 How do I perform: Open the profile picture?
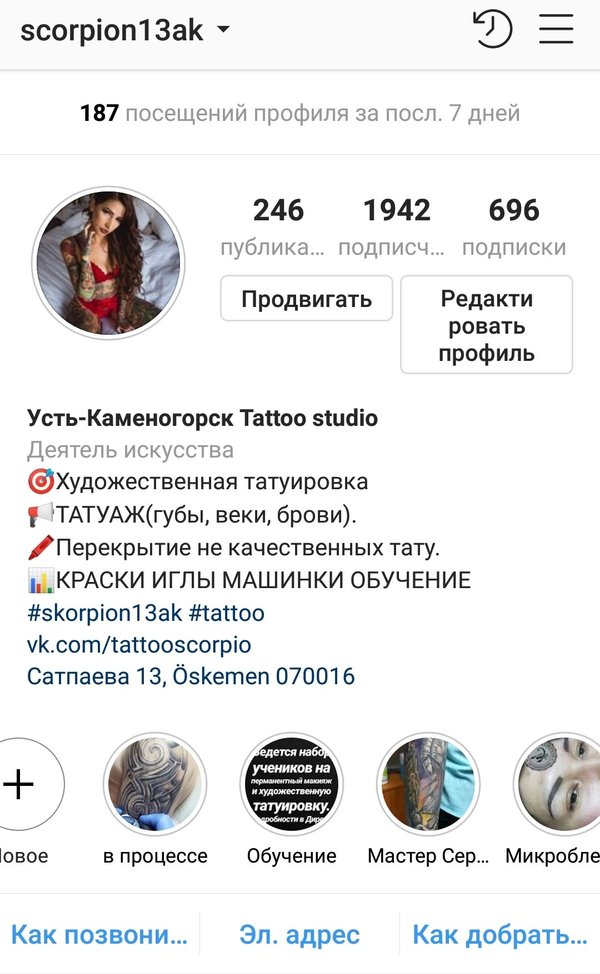(x=107, y=261)
